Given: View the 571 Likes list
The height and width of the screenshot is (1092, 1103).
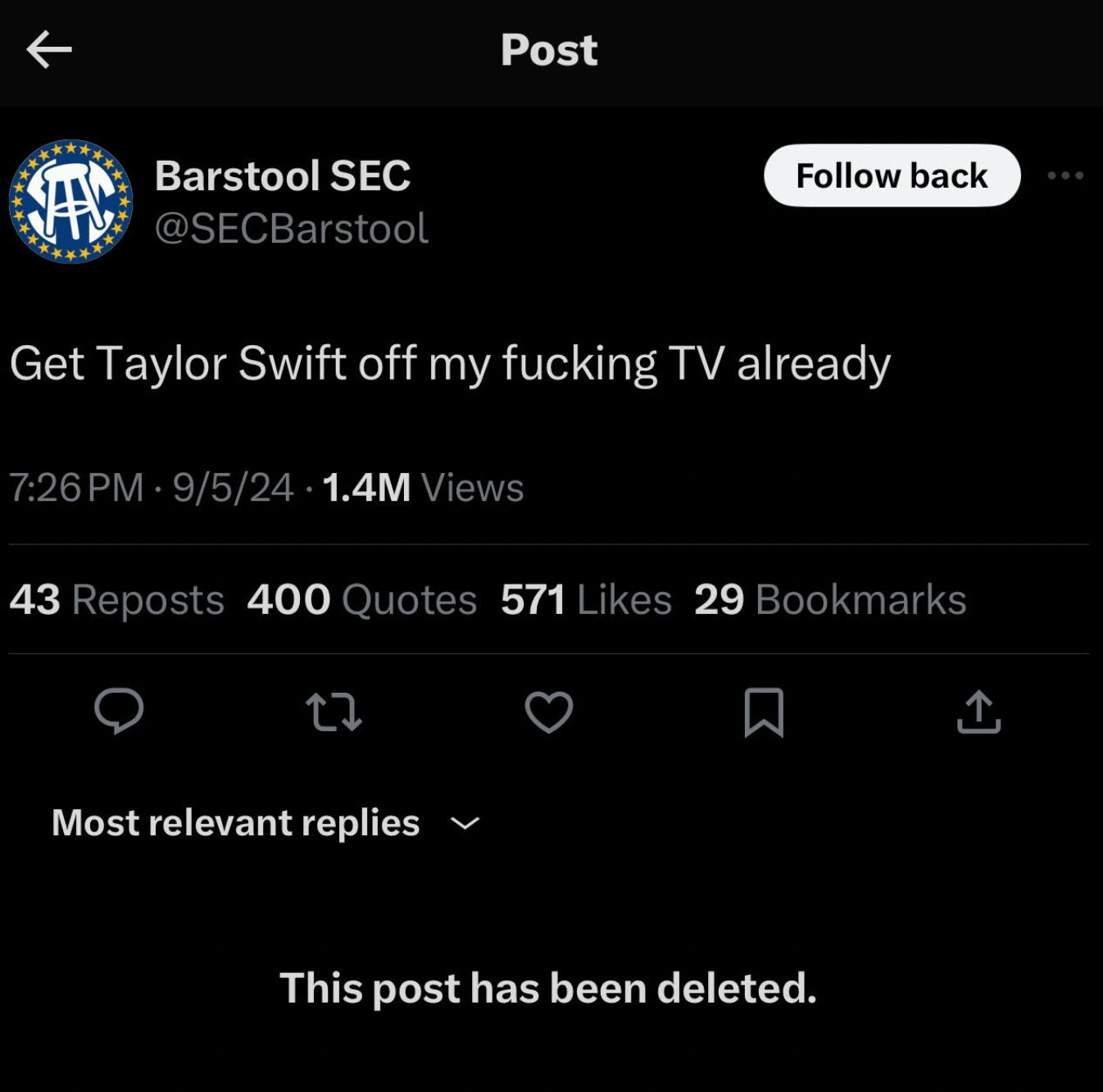Looking at the screenshot, I should tap(586, 599).
